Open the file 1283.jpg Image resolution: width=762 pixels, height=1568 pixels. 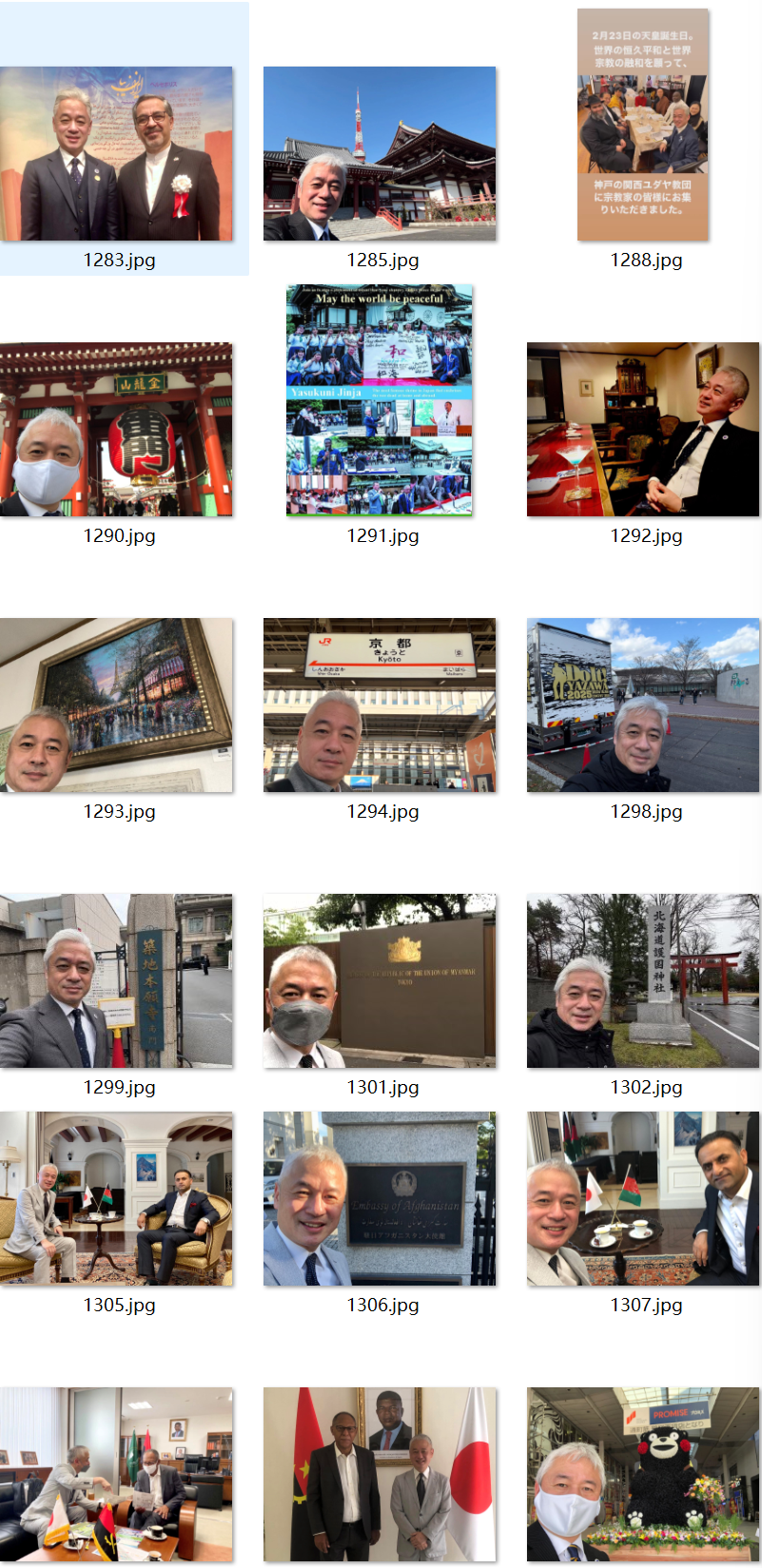tap(116, 153)
